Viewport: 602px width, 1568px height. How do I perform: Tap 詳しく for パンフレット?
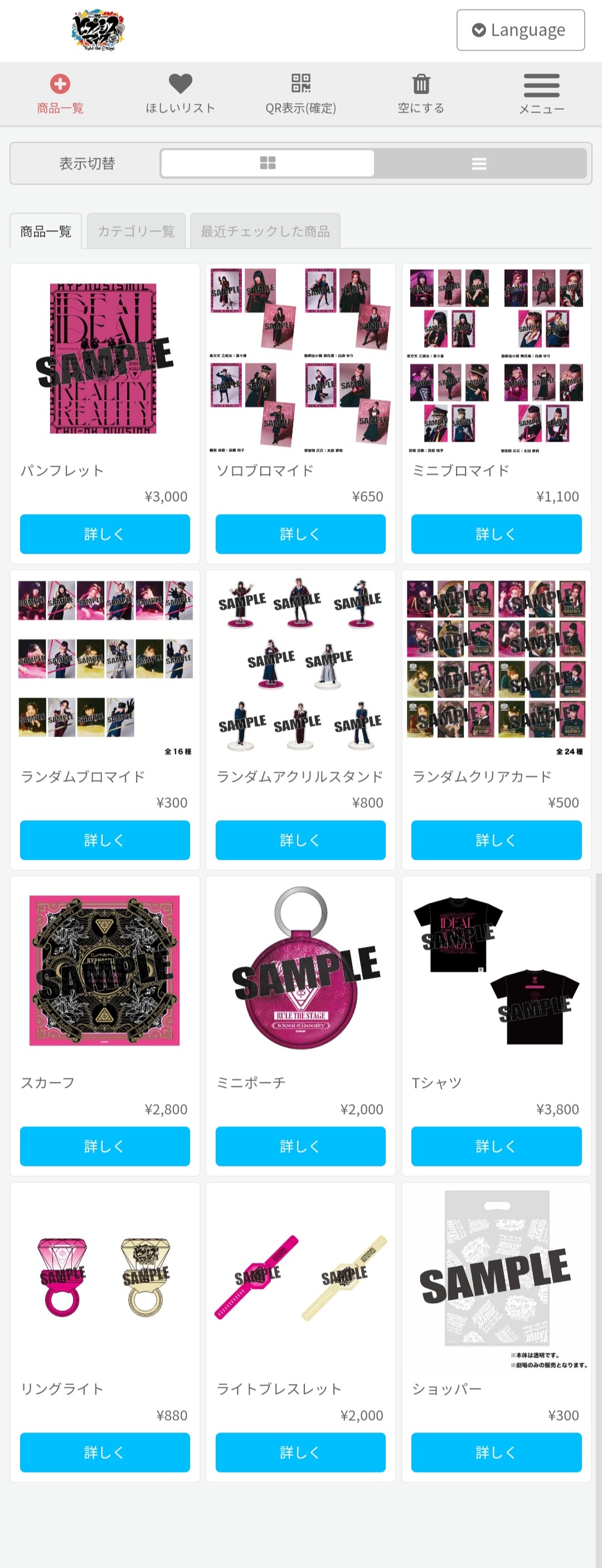point(105,534)
